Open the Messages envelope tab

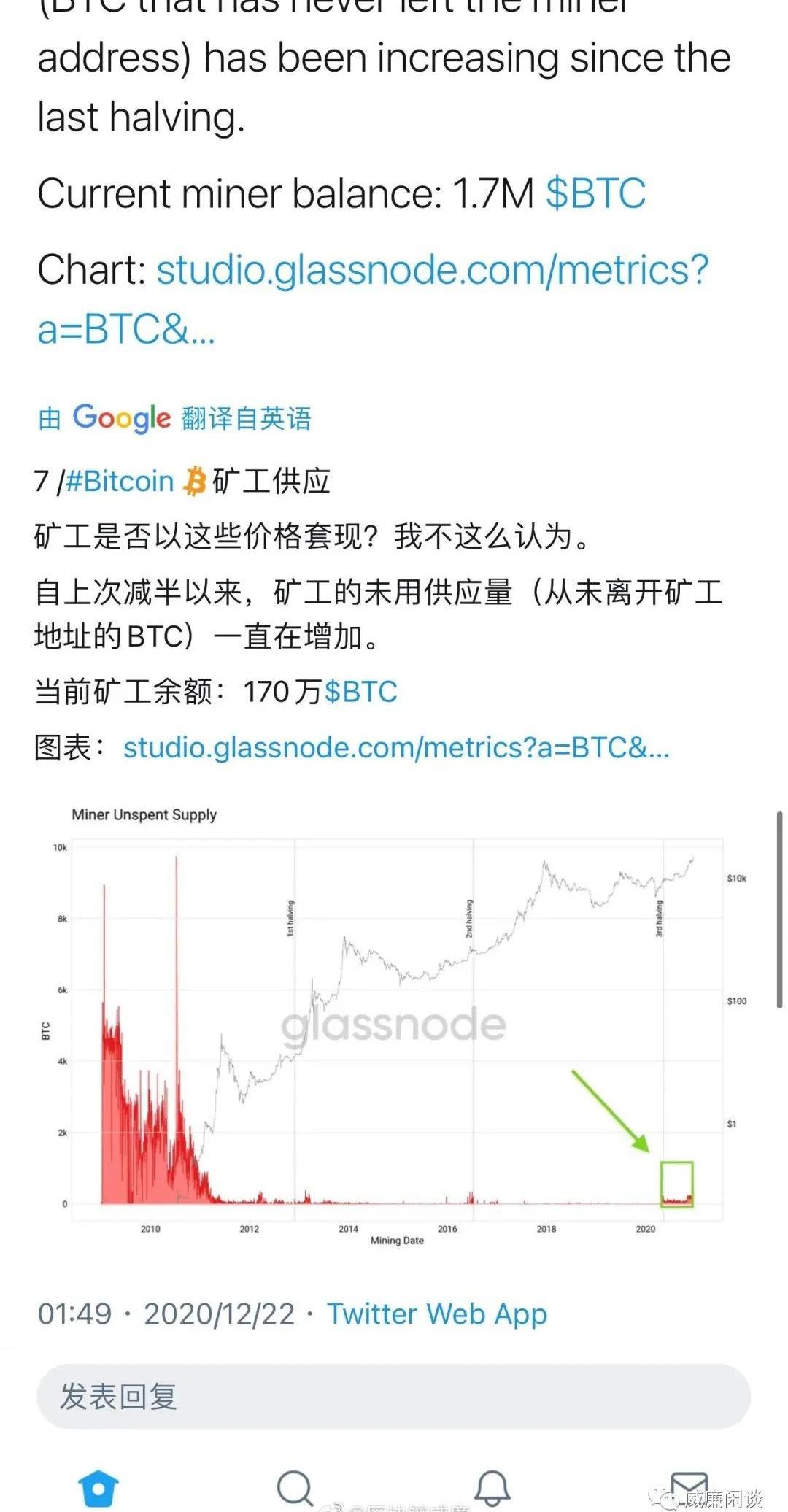pos(689,1486)
